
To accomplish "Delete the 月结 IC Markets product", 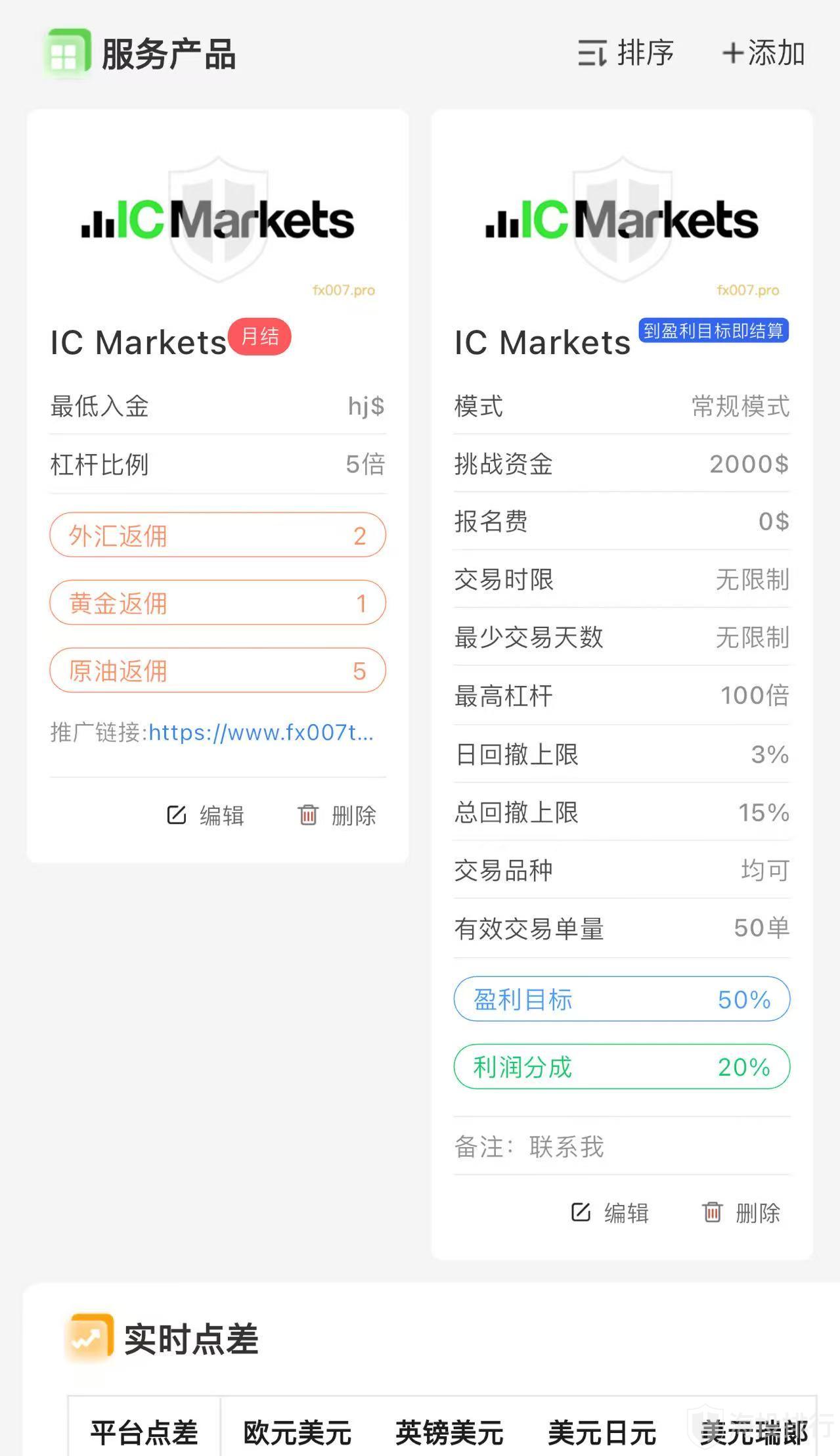I will (x=337, y=815).
